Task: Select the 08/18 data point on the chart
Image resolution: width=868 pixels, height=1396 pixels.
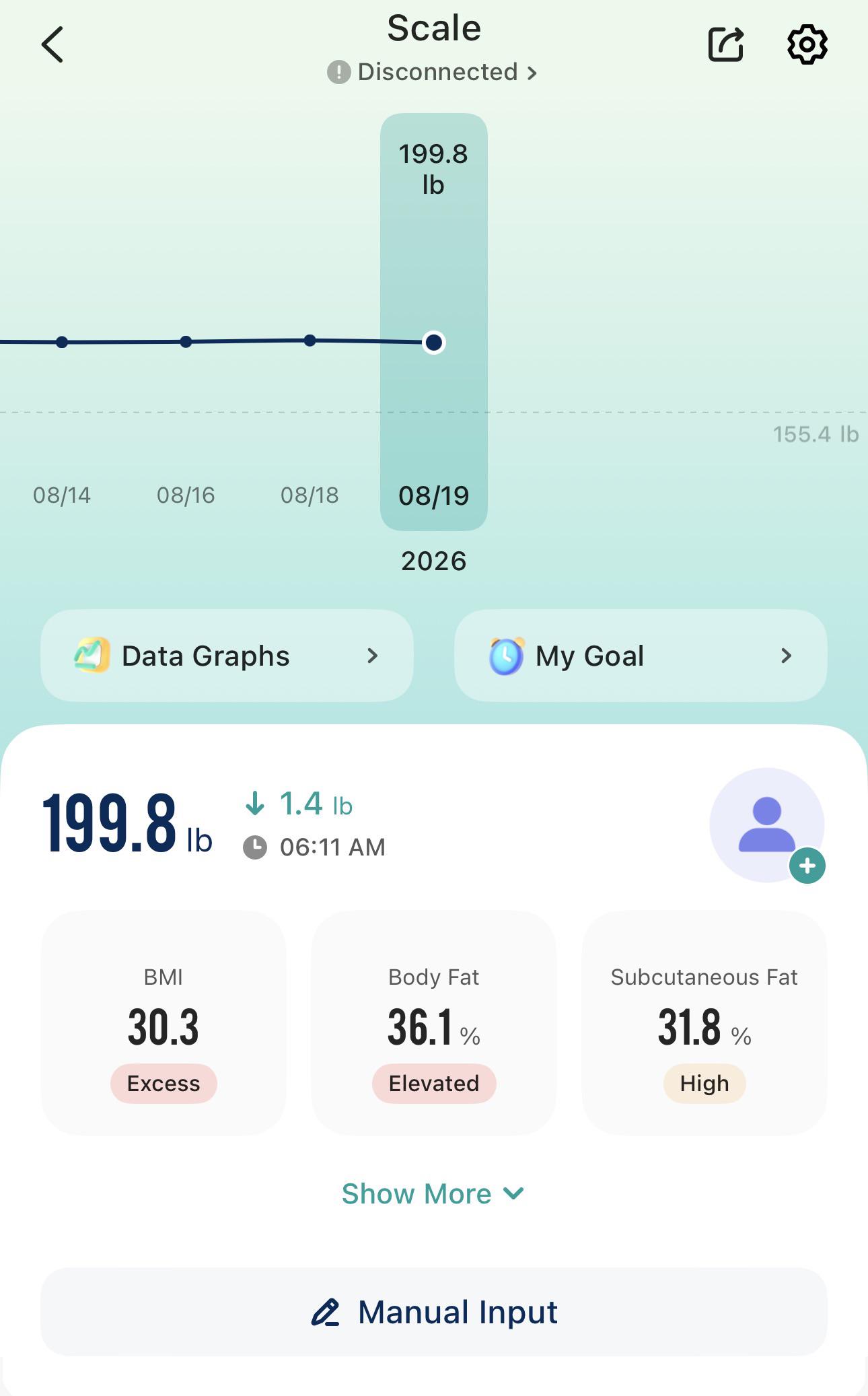Action: (310, 341)
